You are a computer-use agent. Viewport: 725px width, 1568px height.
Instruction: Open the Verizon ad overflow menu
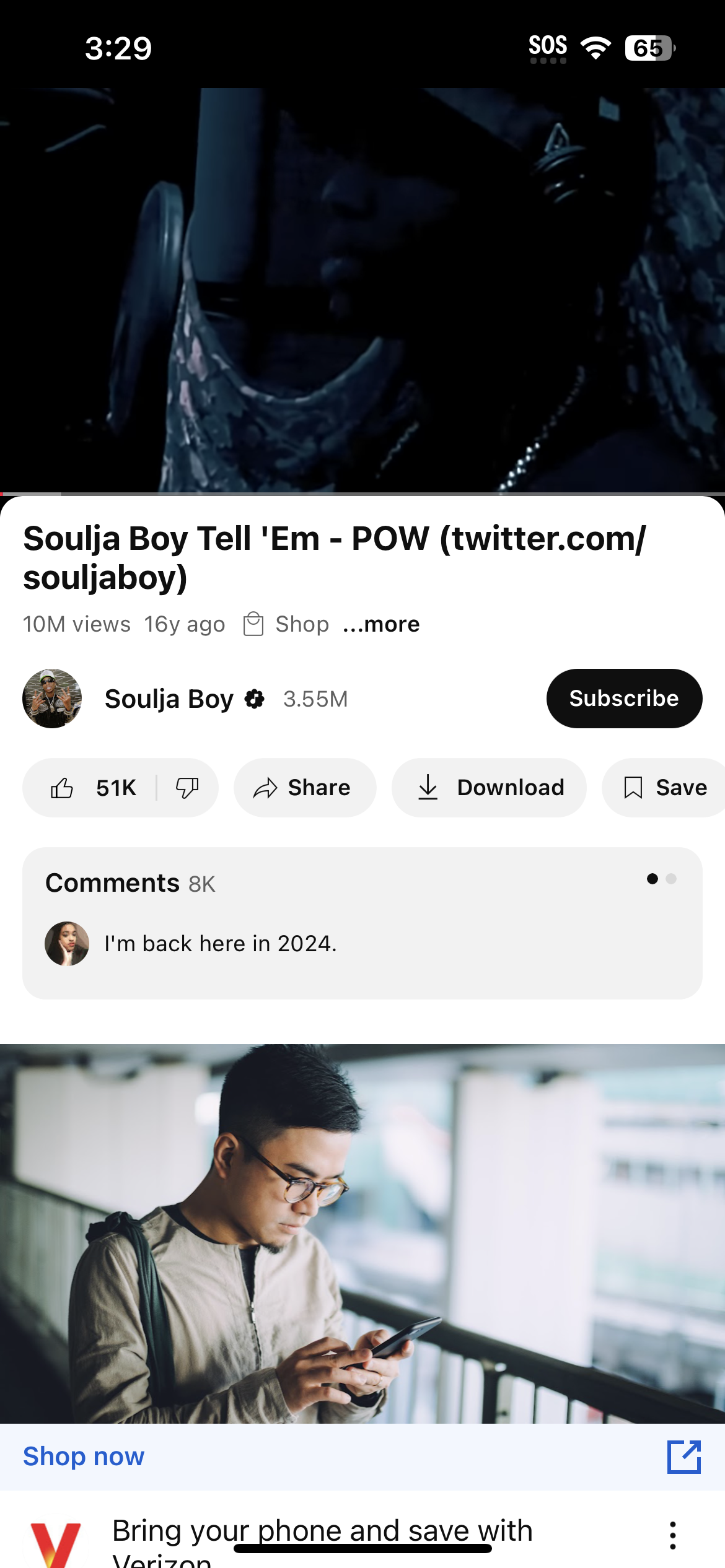click(x=673, y=1535)
